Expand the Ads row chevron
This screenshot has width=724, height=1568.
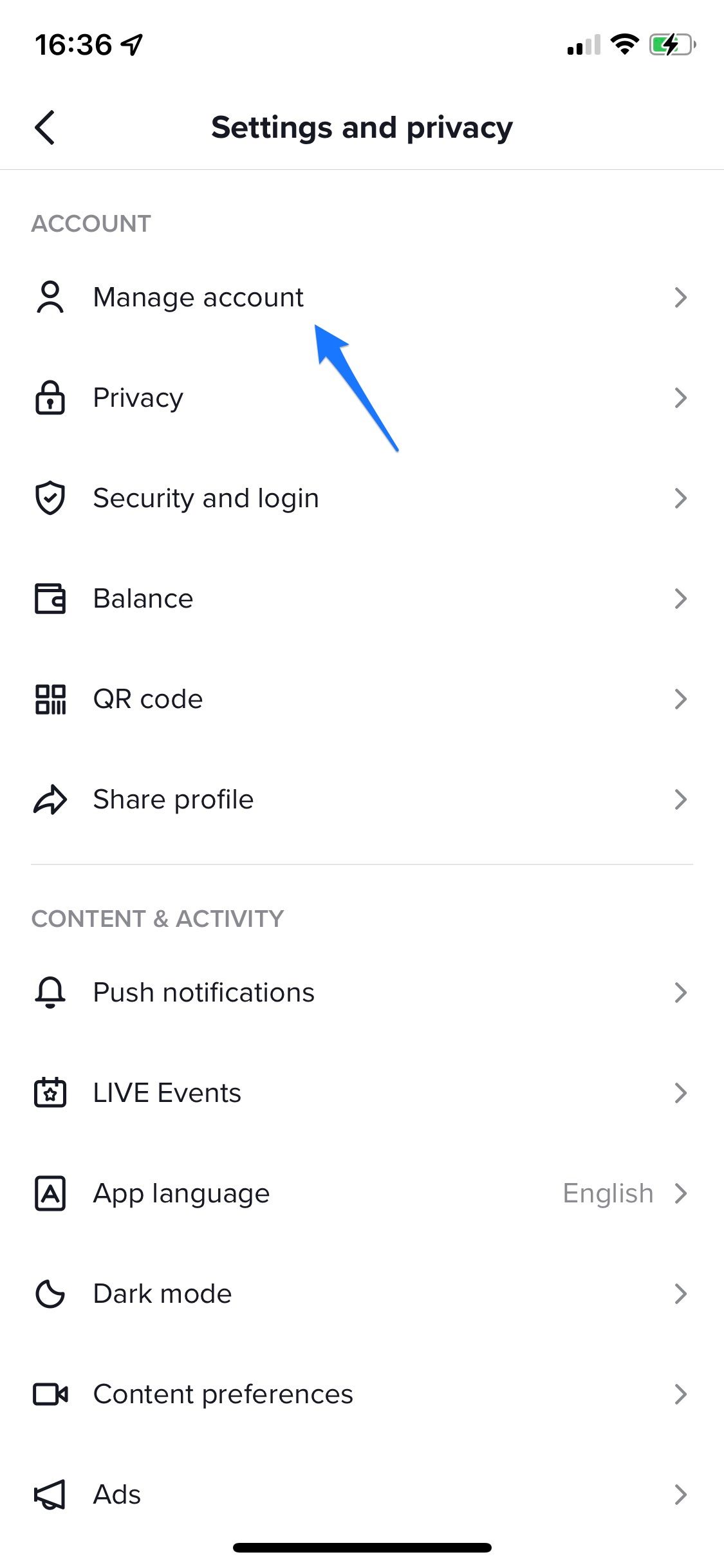682,1494
